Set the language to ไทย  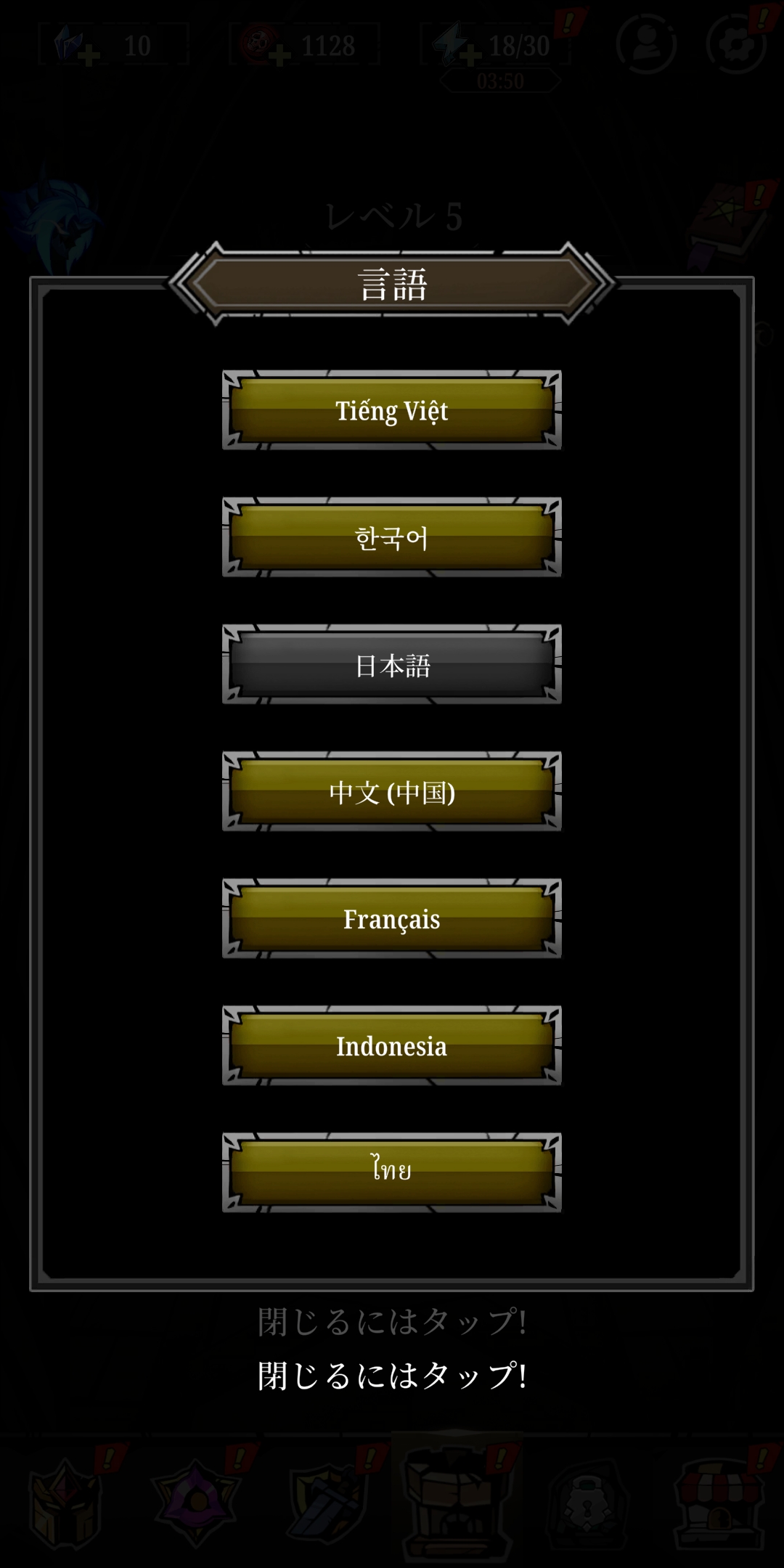click(392, 1172)
